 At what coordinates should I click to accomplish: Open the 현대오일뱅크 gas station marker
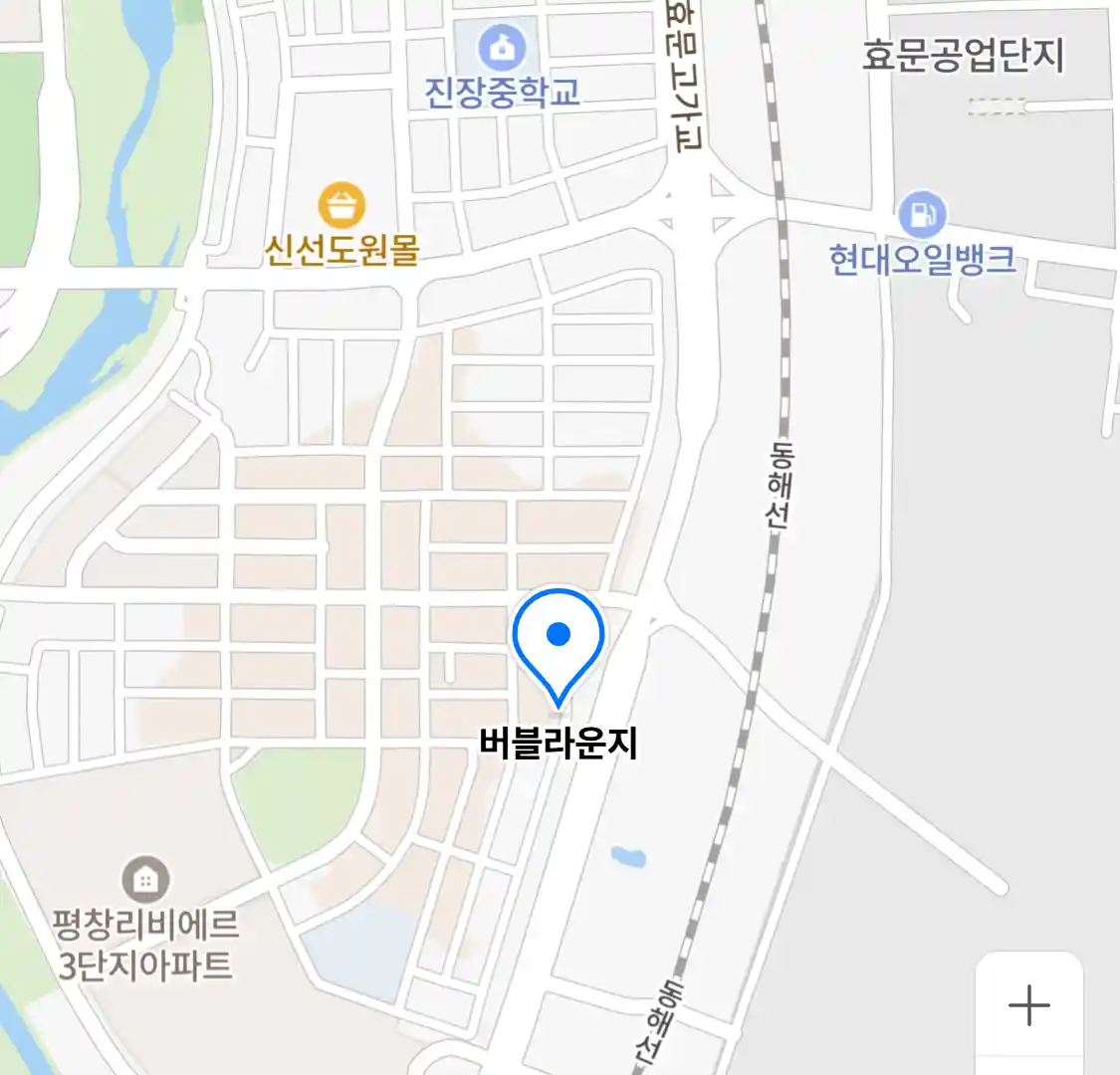click(922, 213)
